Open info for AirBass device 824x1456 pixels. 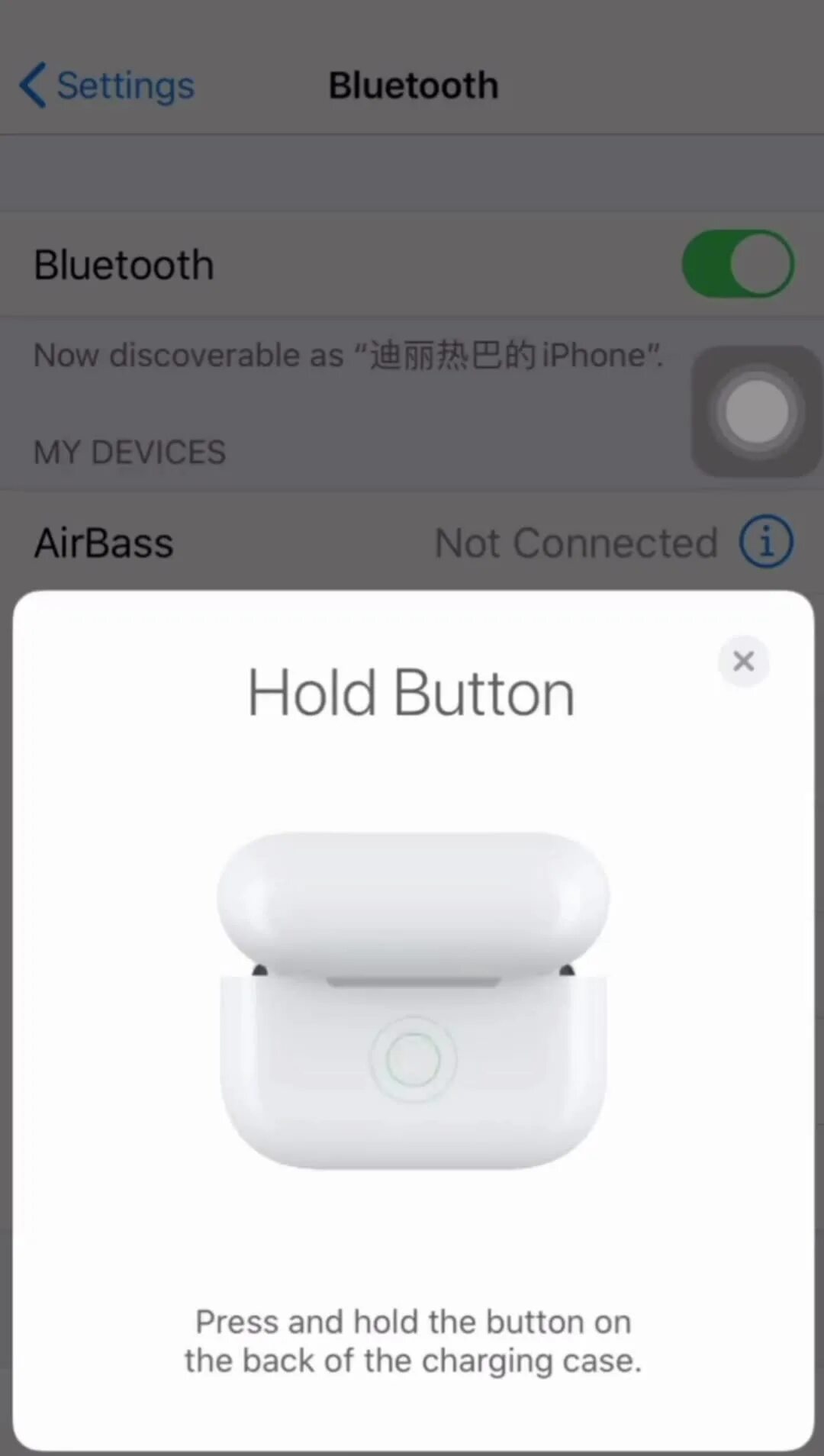pos(766,542)
